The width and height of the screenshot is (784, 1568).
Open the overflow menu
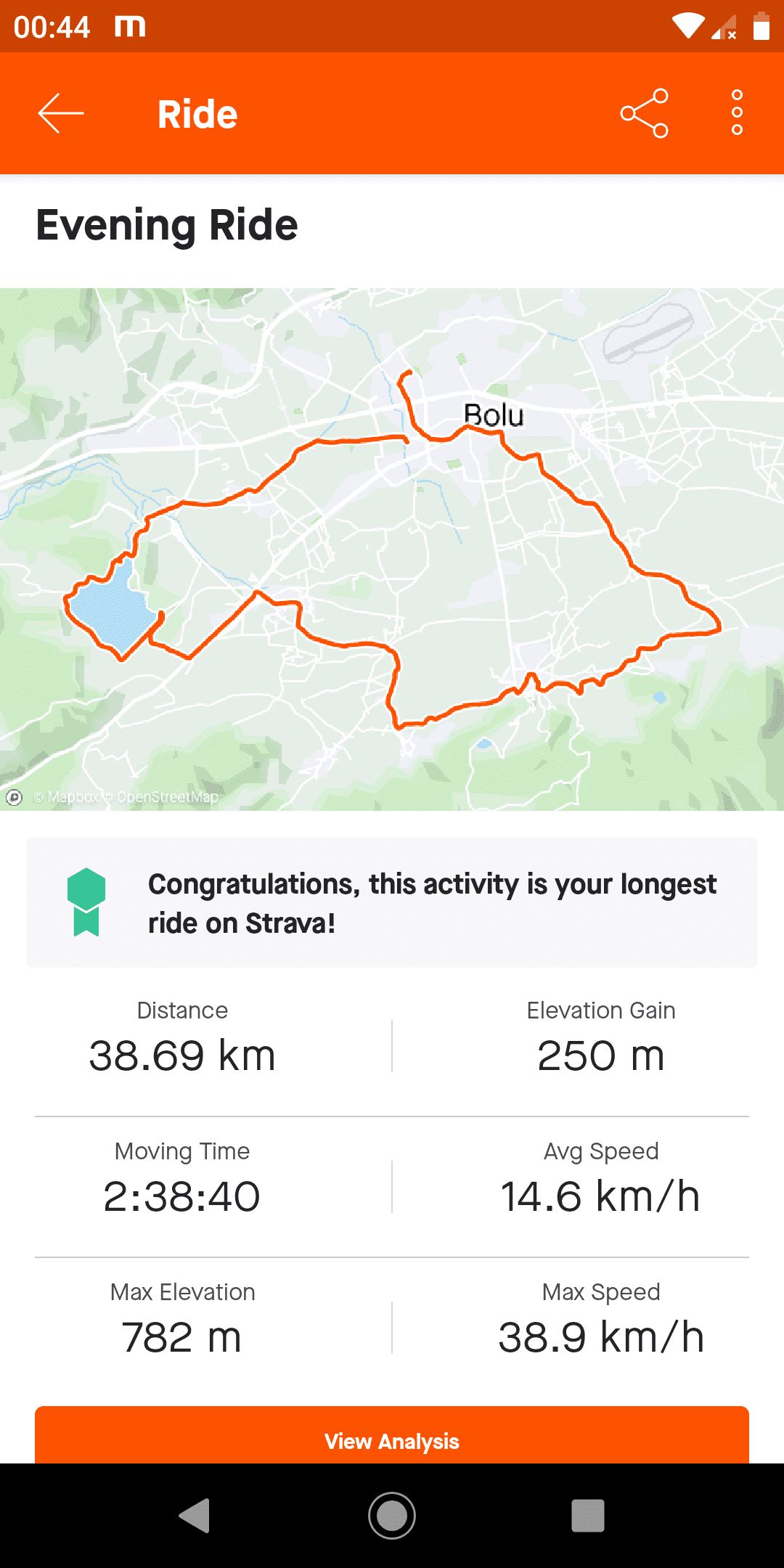pos(737,113)
